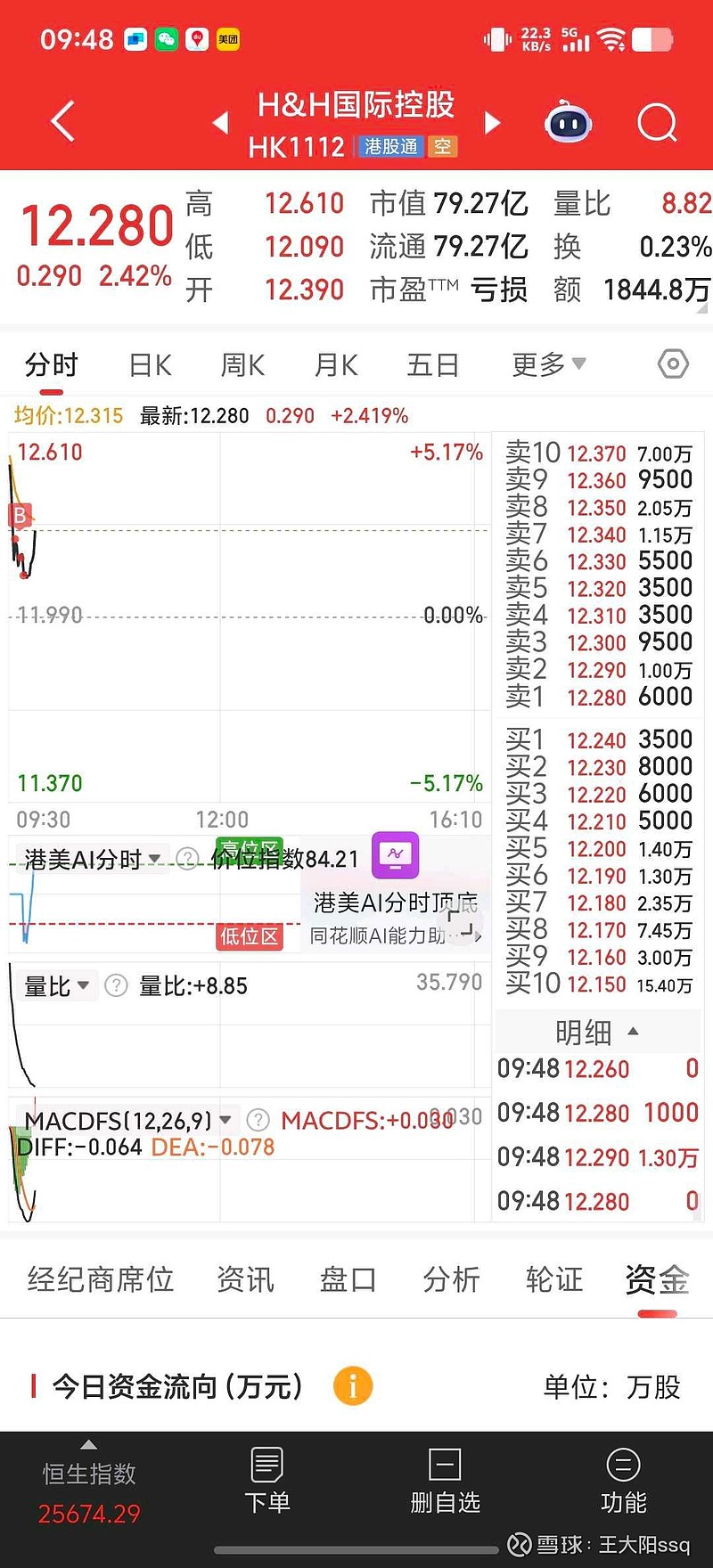This screenshot has height=1568, width=713.
Task: Switch to the 日K chart tab
Action: (150, 364)
